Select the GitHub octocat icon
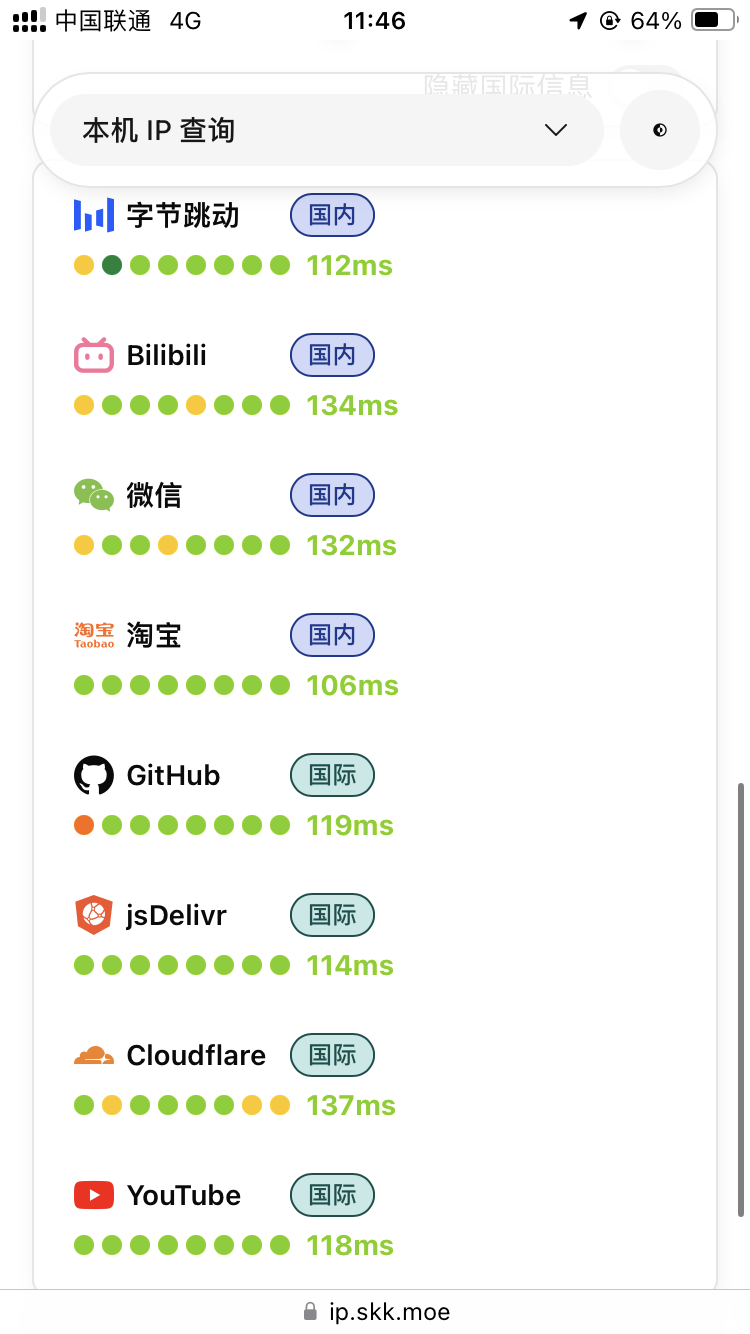This screenshot has height=1334, width=750. [x=93, y=774]
